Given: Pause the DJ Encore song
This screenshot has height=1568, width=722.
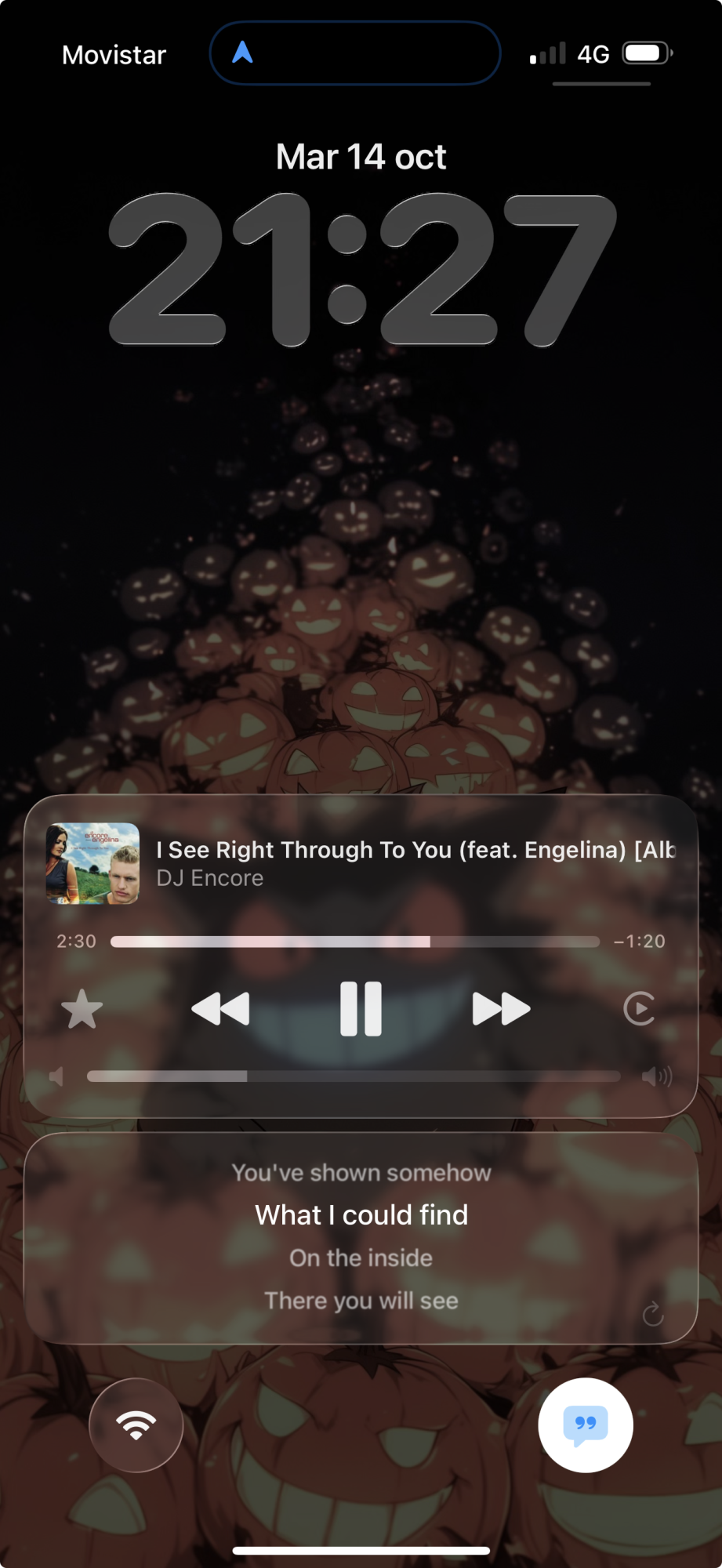Looking at the screenshot, I should [x=361, y=1009].
